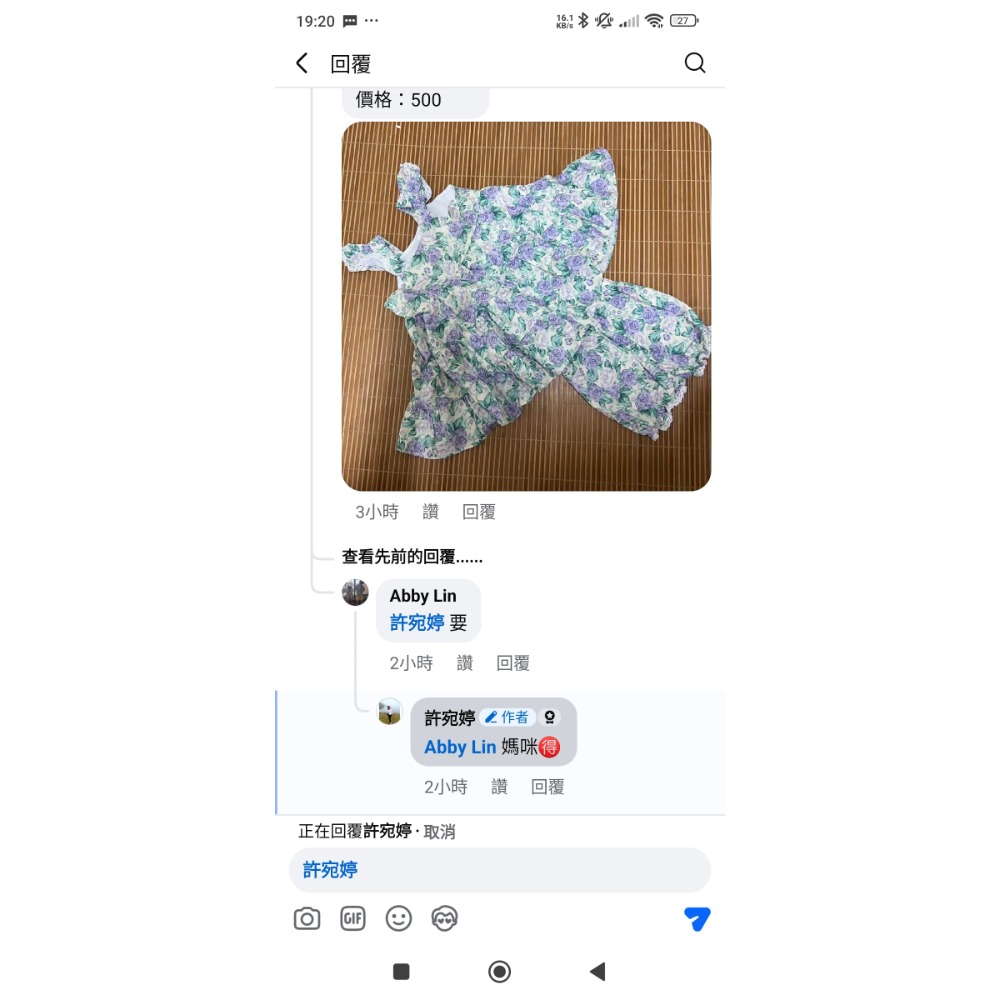Screen dimensions: 1000x1000
Task: Open Abby Lin's profile from her comment
Action: tap(423, 596)
